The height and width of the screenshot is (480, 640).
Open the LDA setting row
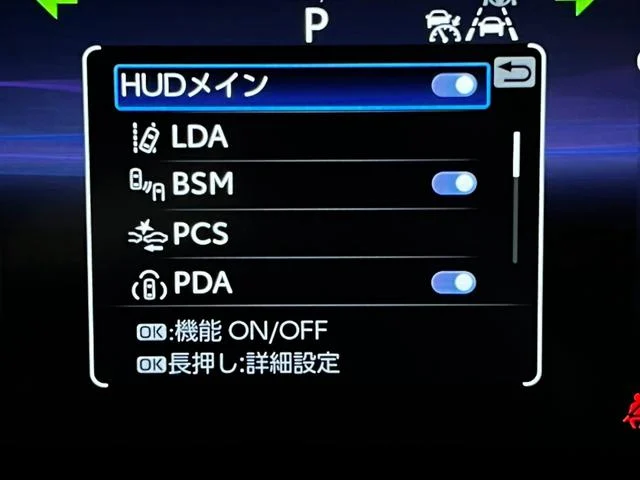pyautogui.click(x=302, y=137)
